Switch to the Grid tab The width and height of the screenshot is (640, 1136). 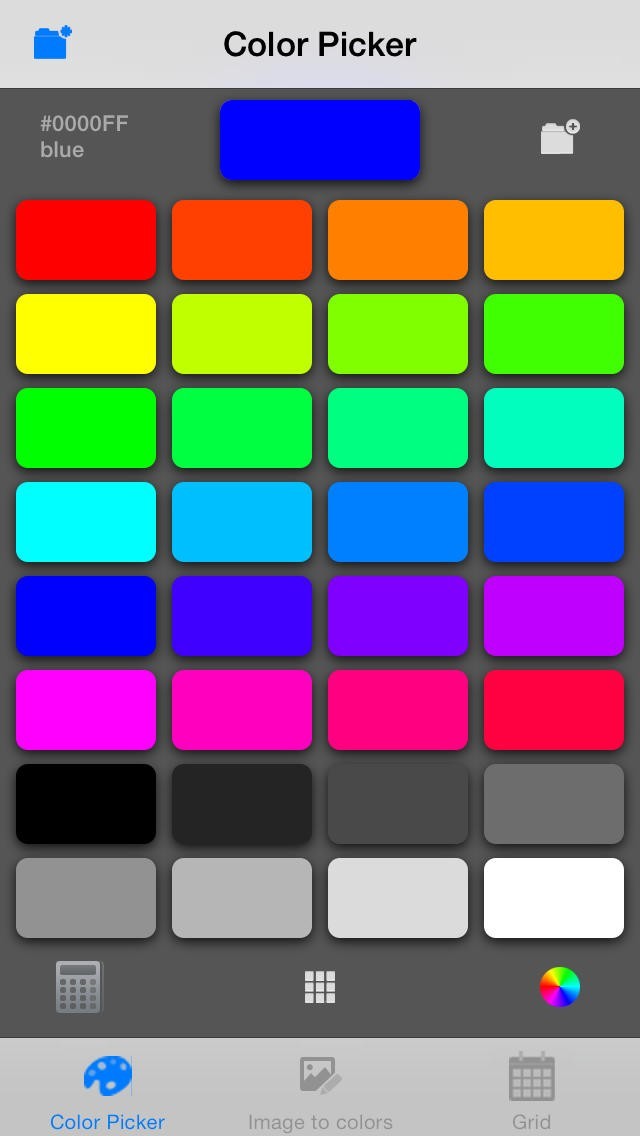click(x=531, y=1092)
